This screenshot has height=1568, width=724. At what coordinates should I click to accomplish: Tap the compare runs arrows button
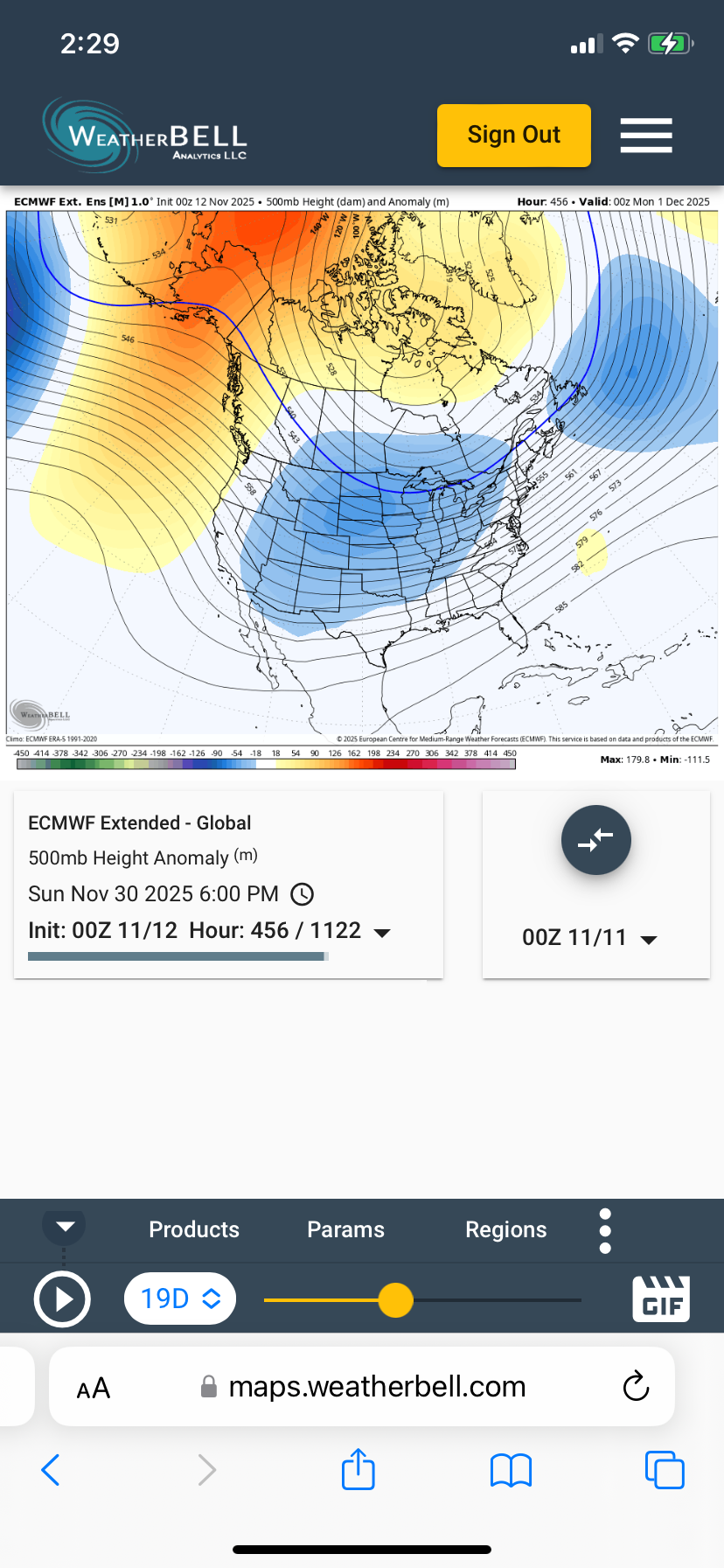pos(595,840)
